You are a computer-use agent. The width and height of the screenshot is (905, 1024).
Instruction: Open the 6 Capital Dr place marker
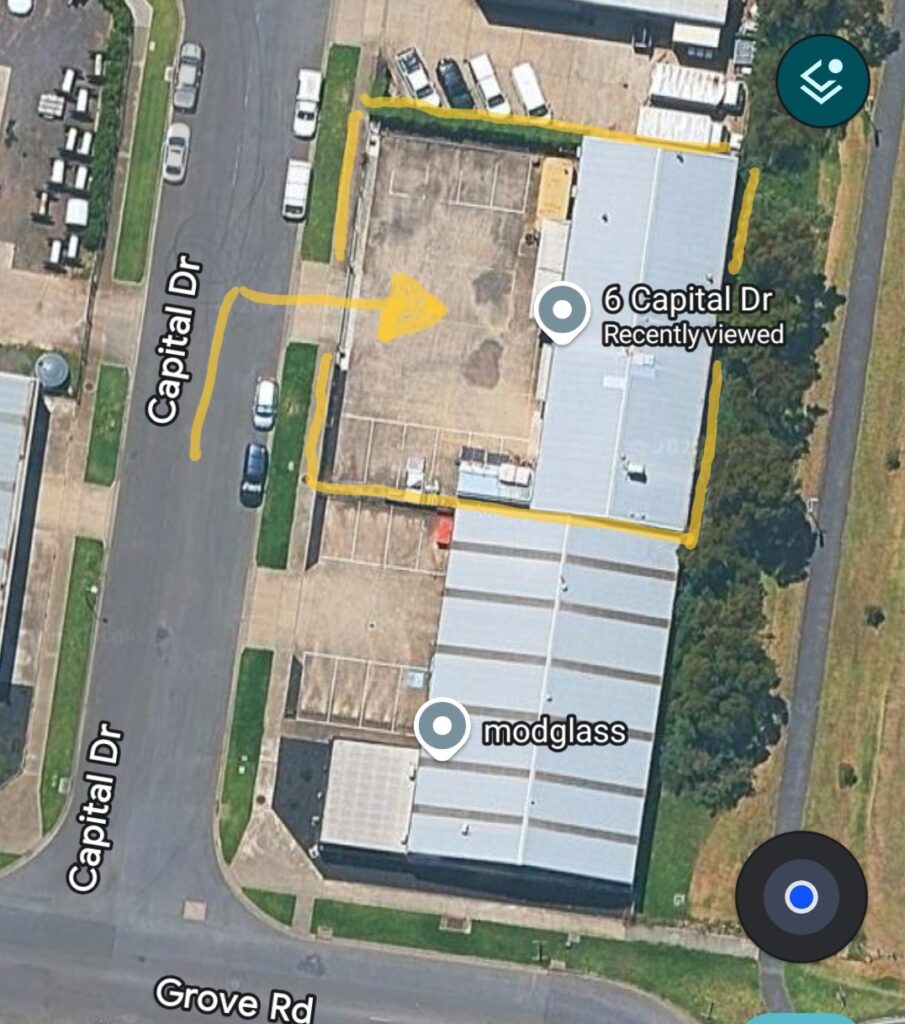click(x=562, y=311)
